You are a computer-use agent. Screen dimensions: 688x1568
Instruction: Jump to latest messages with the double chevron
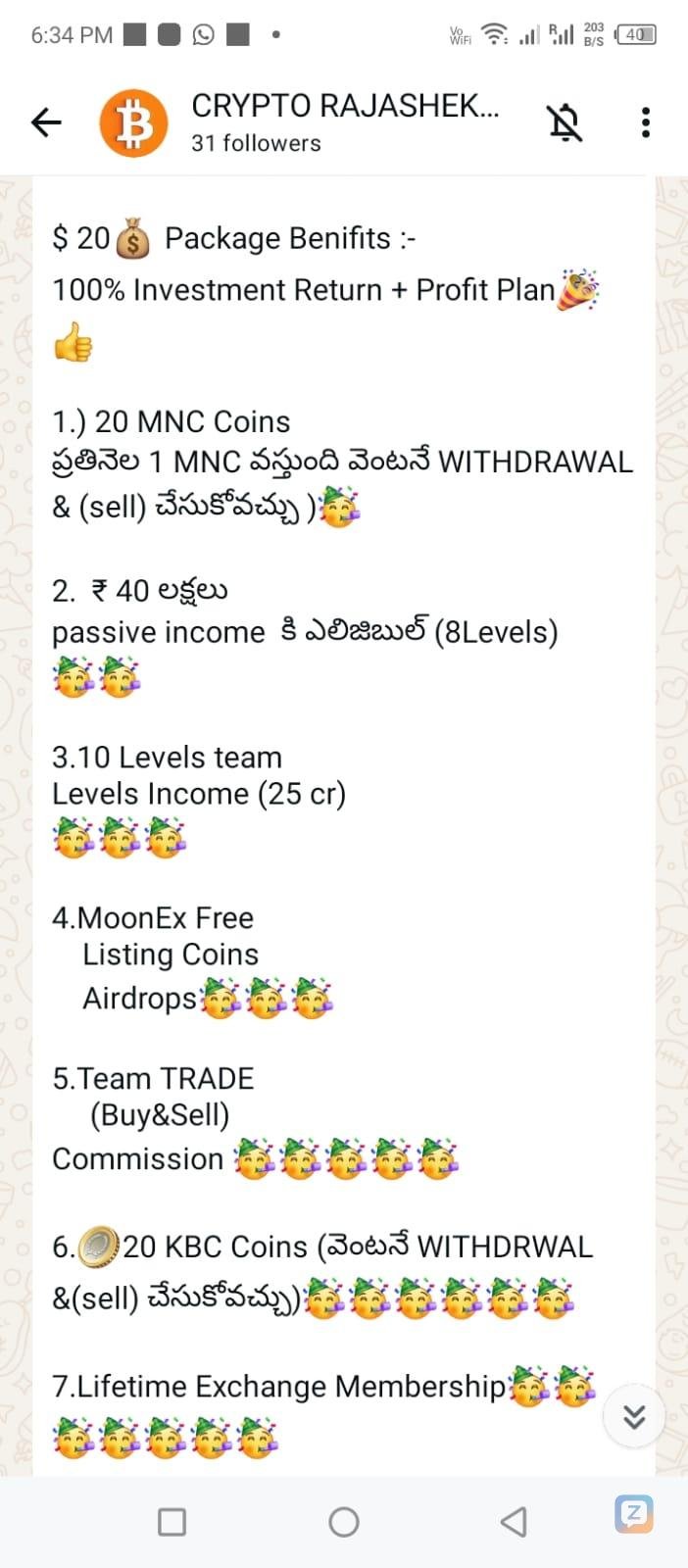(x=634, y=1416)
